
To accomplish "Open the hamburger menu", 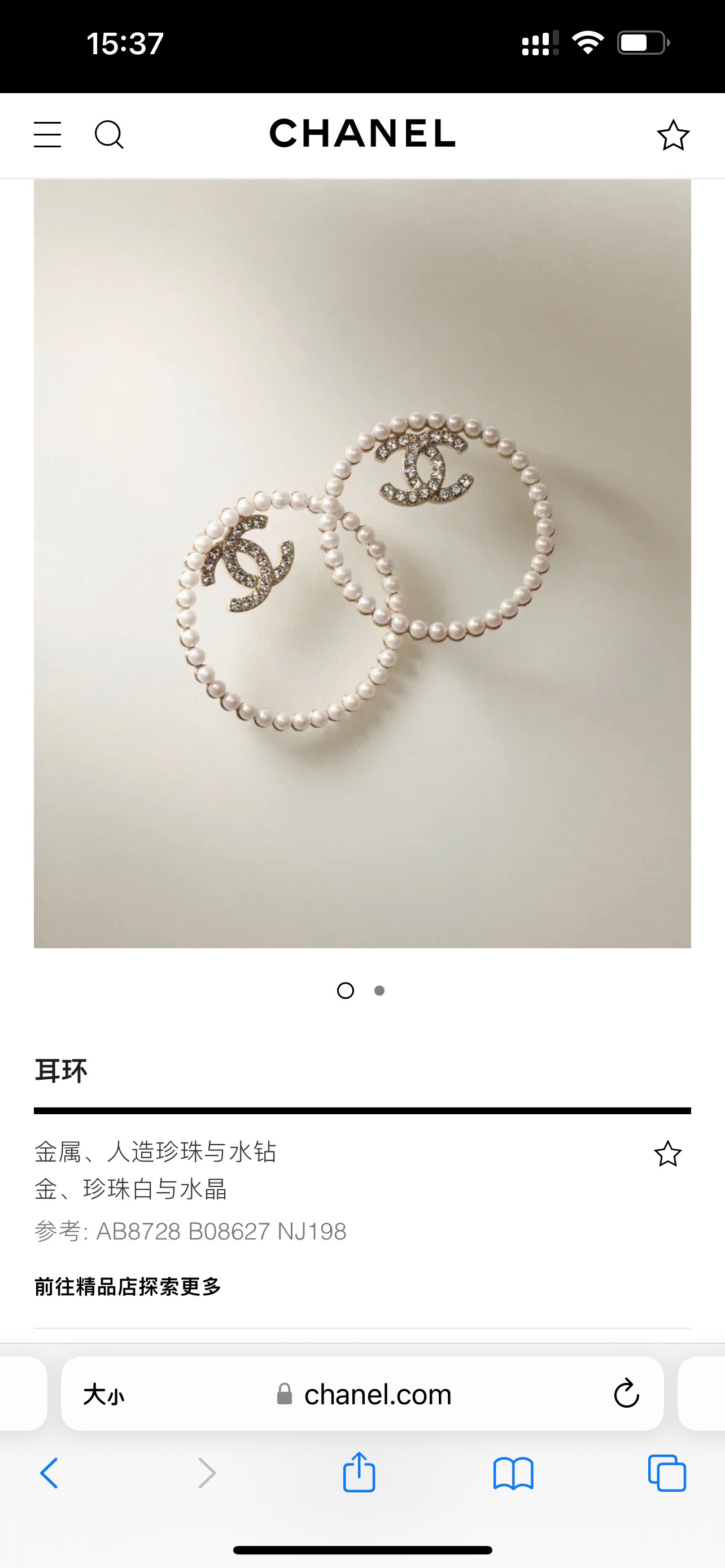I will click(x=47, y=134).
